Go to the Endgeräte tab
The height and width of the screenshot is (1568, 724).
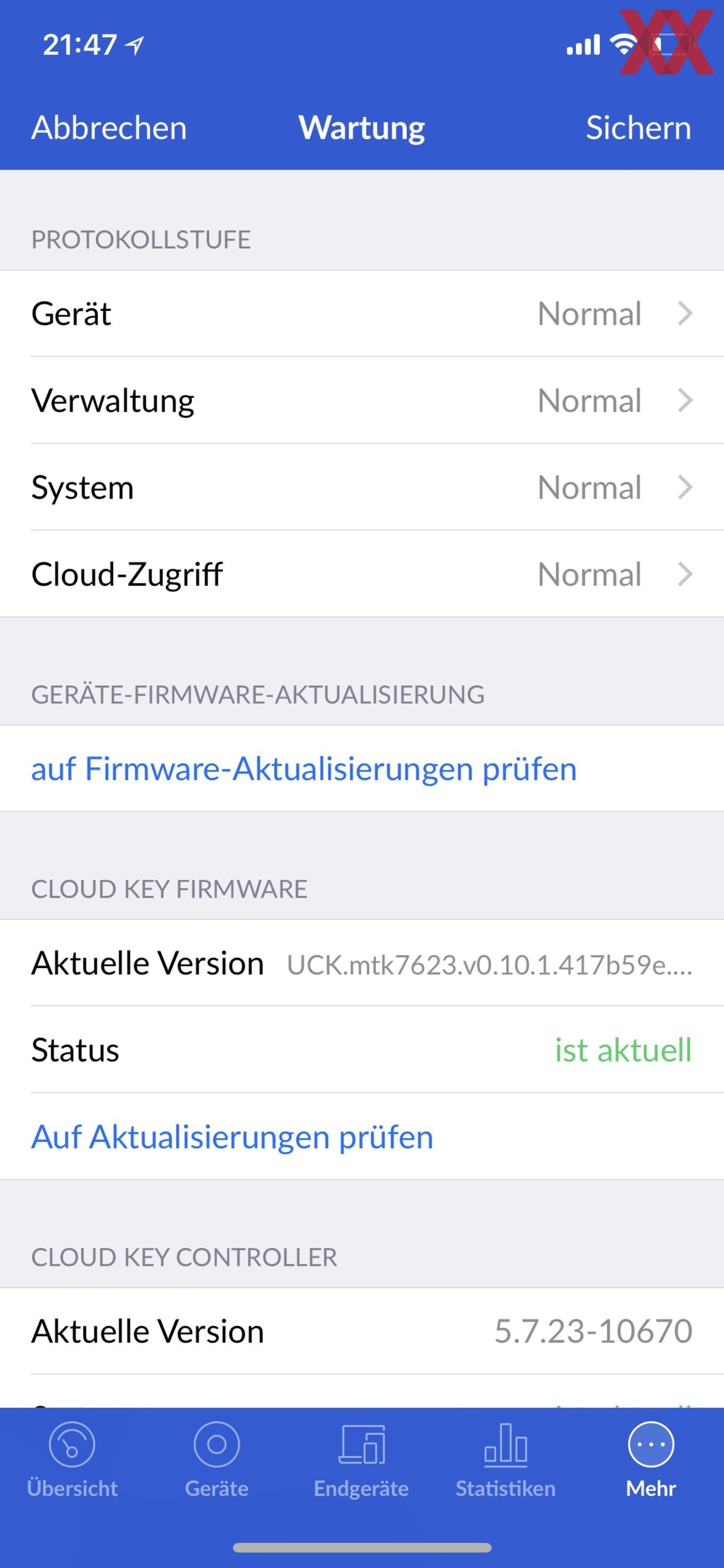[361, 1461]
